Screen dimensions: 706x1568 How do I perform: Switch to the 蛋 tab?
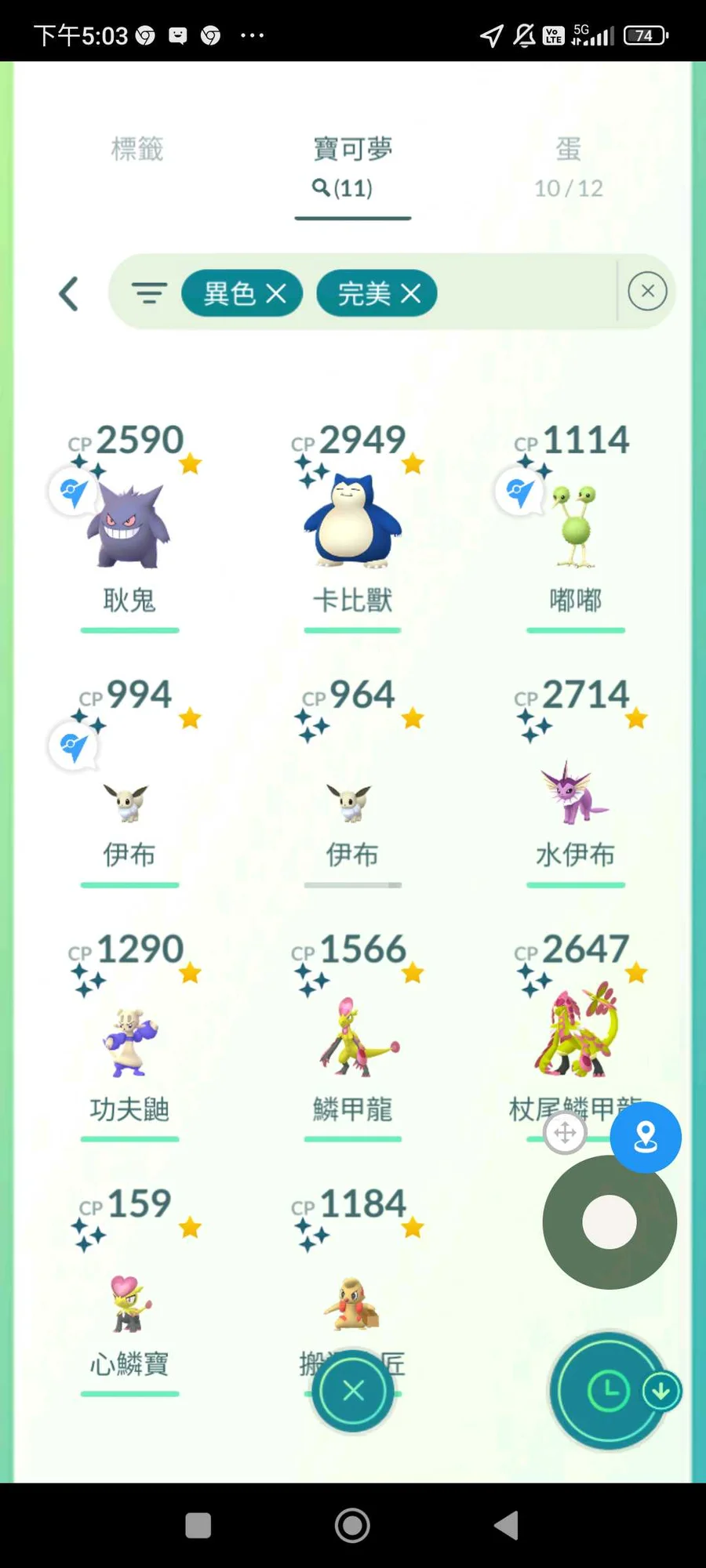point(568,165)
